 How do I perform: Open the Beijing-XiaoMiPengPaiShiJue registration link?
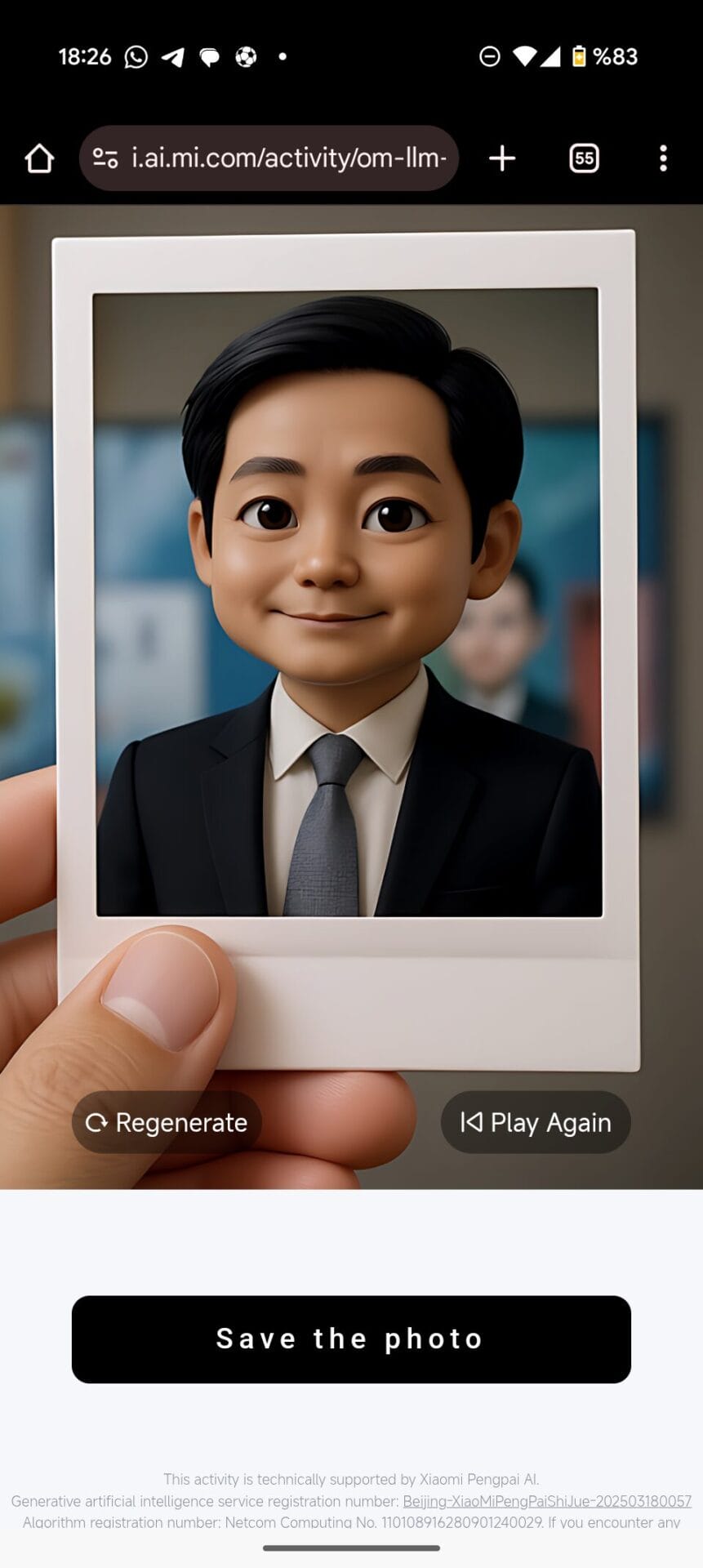pyautogui.click(x=547, y=1501)
